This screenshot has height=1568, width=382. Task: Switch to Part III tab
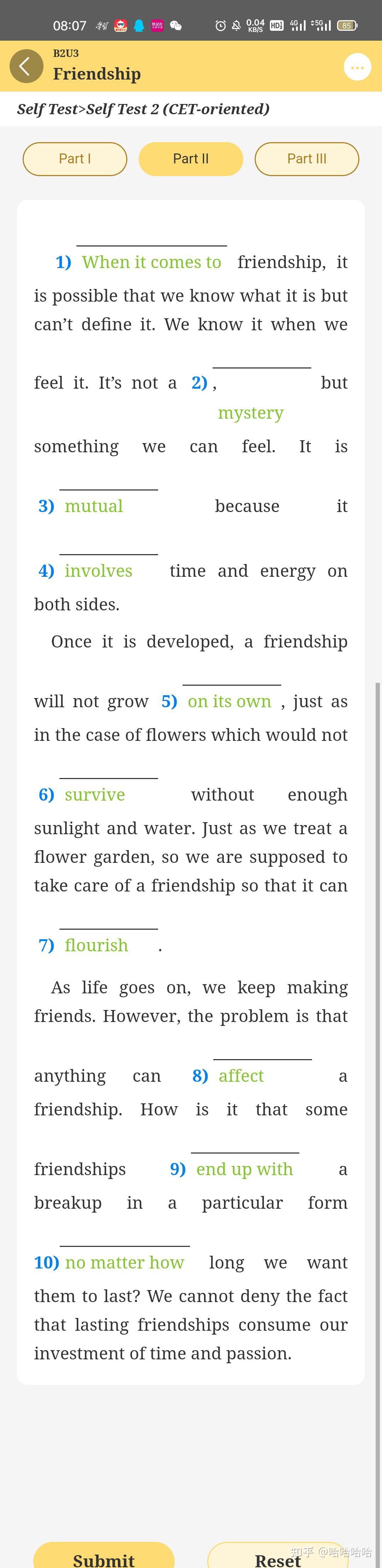(306, 159)
